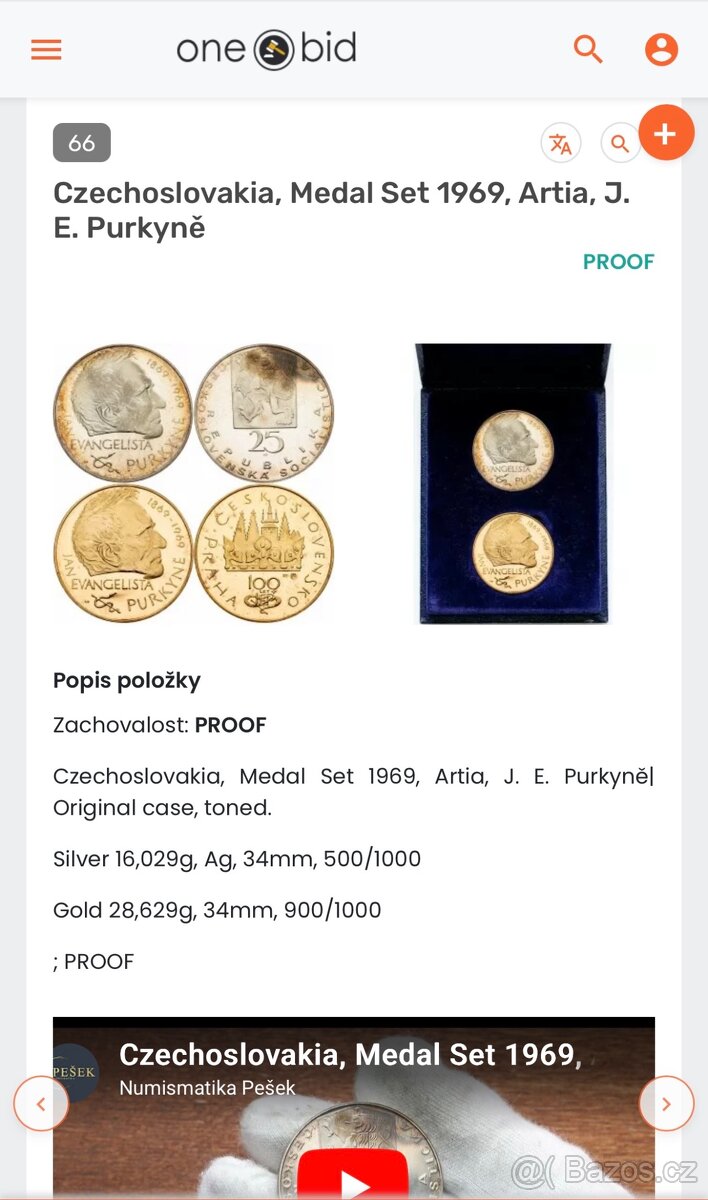Viewport: 708px width, 1200px height.
Task: Open site search in the header
Action: click(x=588, y=49)
